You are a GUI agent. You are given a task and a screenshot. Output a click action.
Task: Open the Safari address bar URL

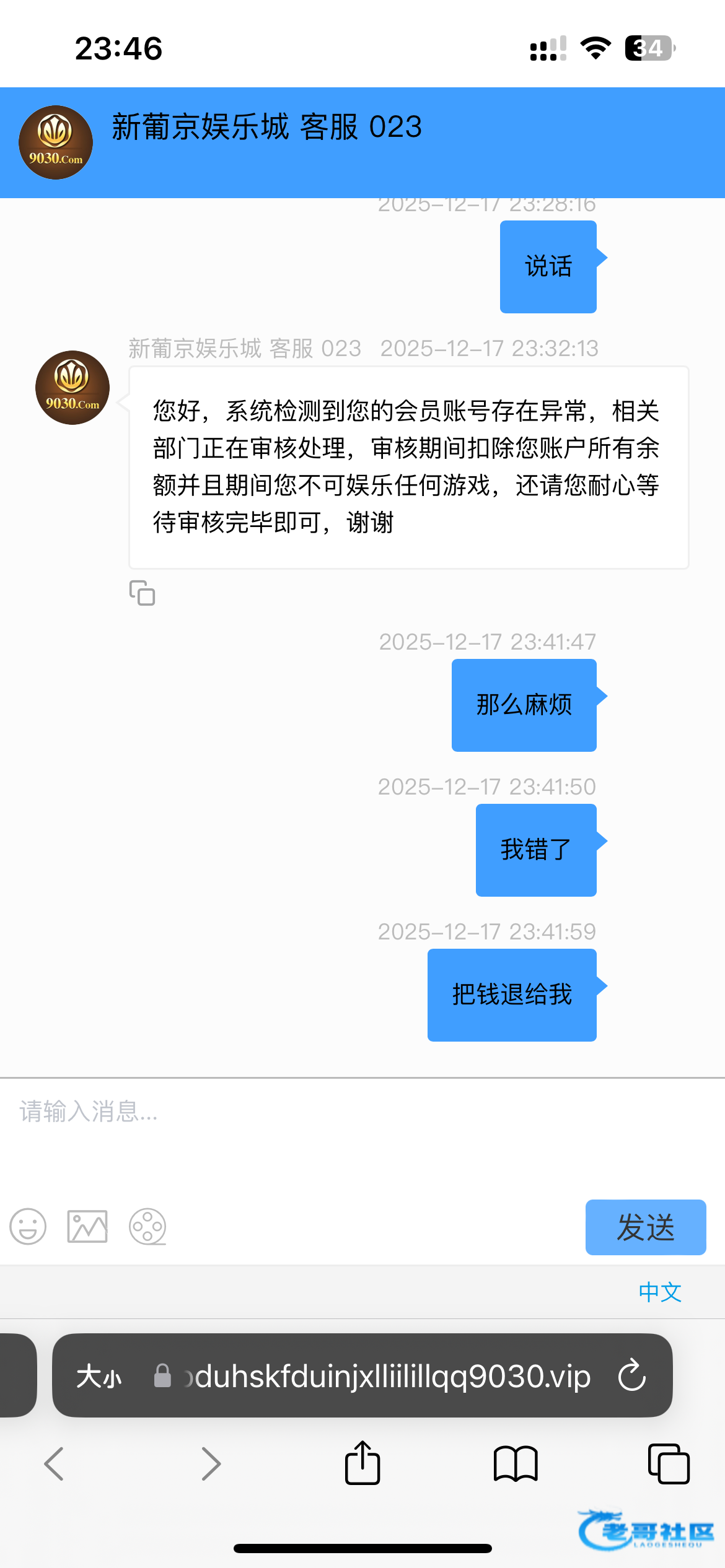click(x=390, y=1377)
